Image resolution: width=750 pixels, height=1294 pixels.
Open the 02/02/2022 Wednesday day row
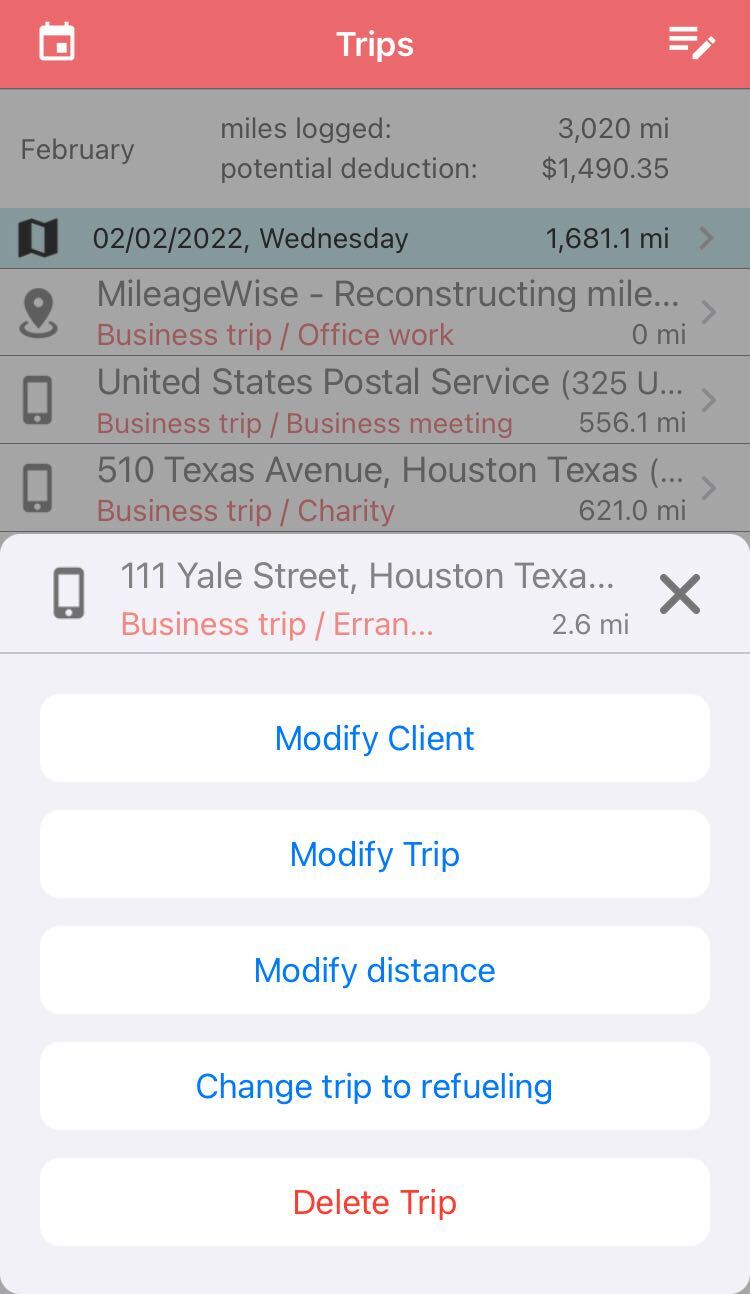[375, 238]
